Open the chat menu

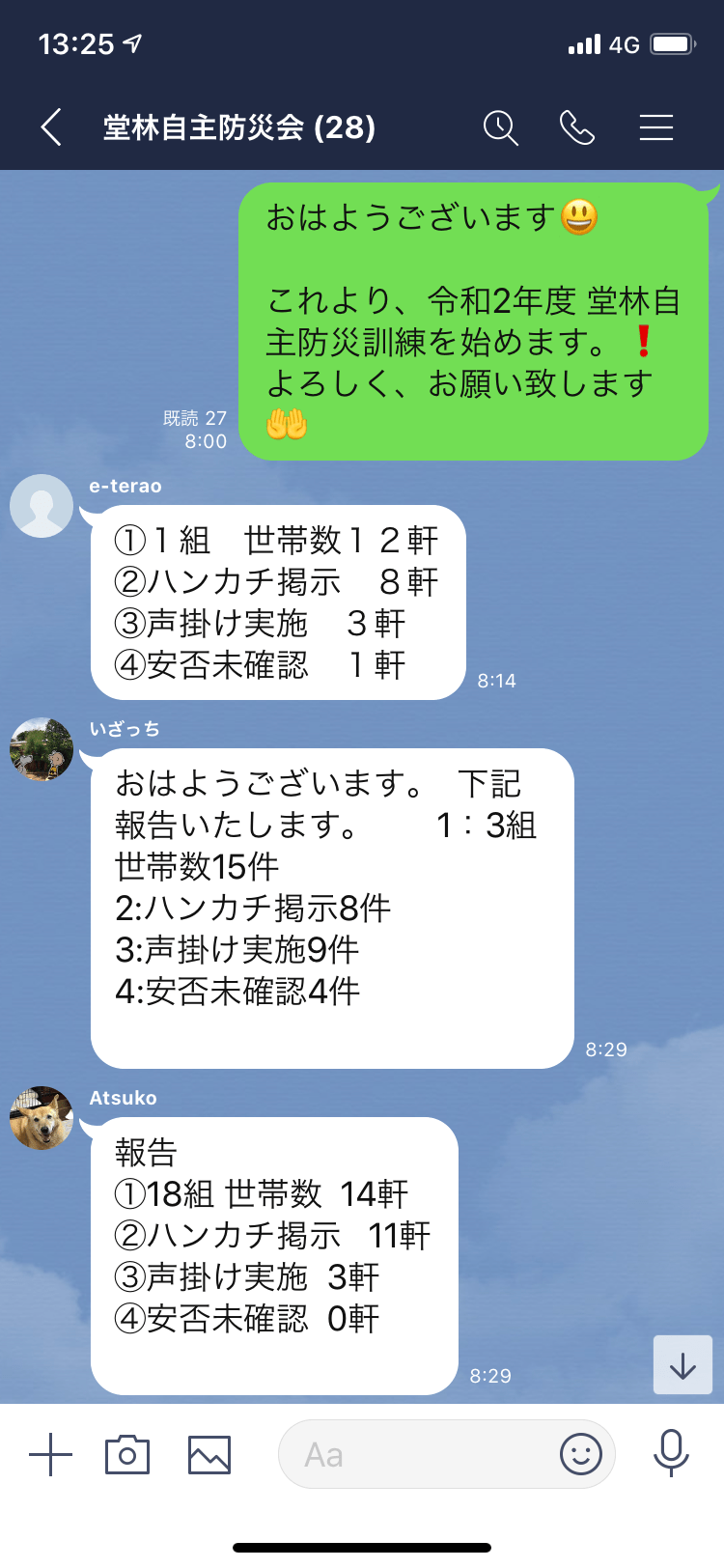(x=656, y=127)
